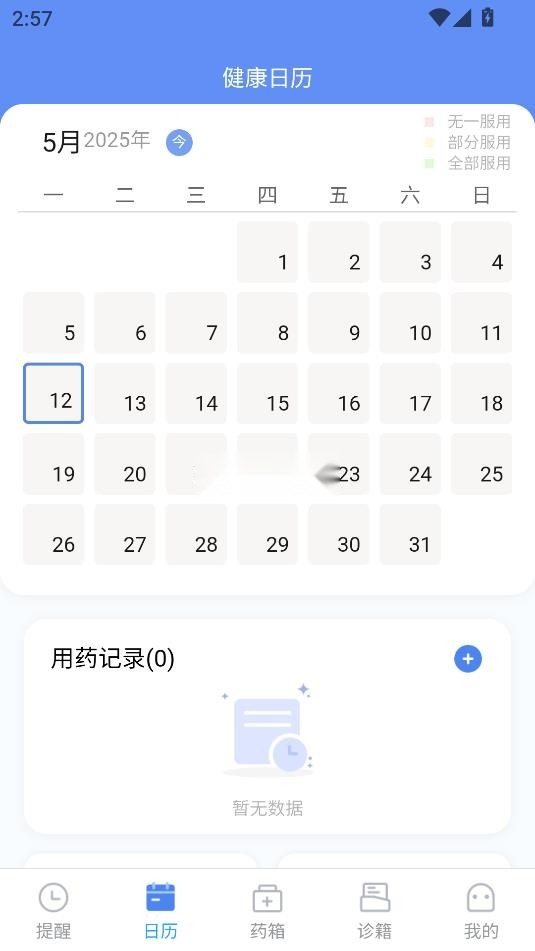535x951 pixels.
Task: Pick May 18 on the calendar
Action: (482, 393)
